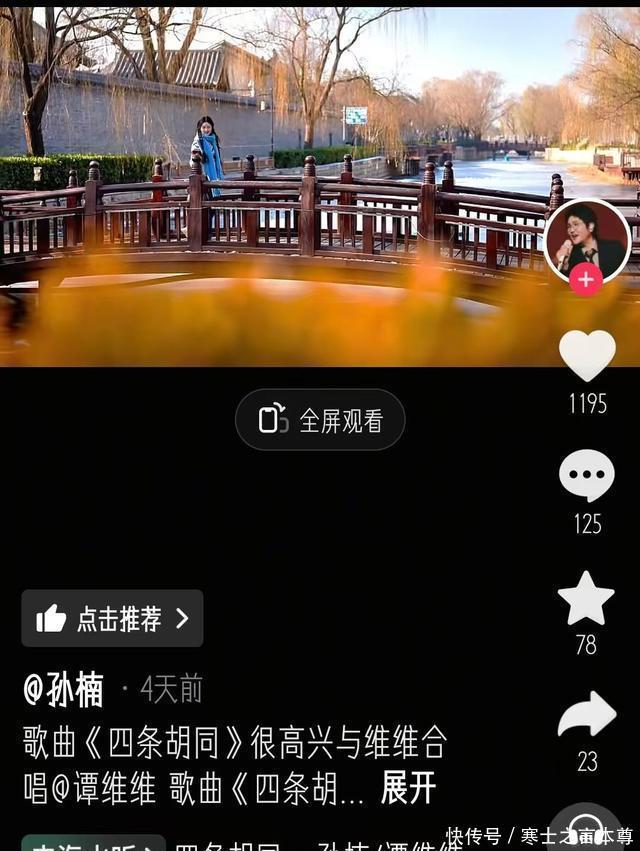Open 孙楠's profile picture

pyautogui.click(x=587, y=240)
